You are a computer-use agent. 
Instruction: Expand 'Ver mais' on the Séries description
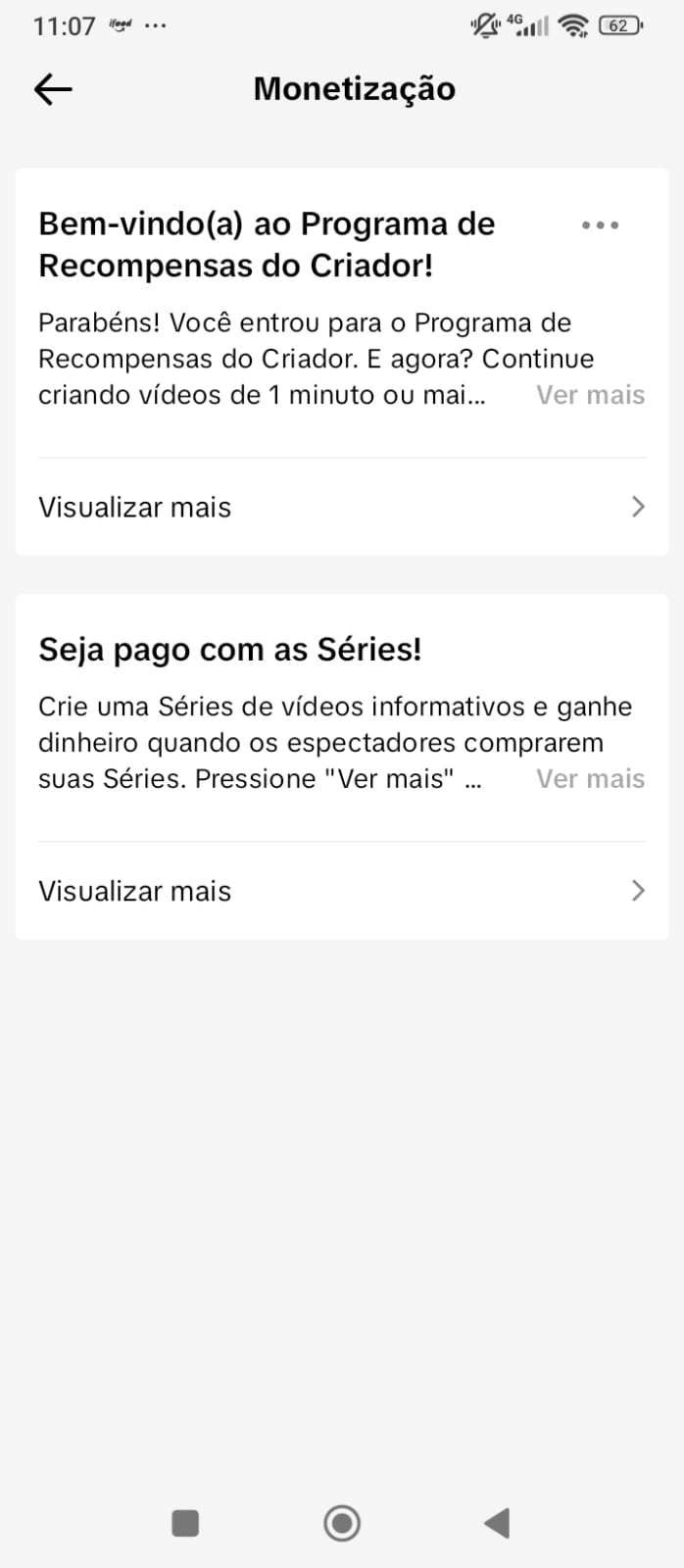click(x=590, y=779)
